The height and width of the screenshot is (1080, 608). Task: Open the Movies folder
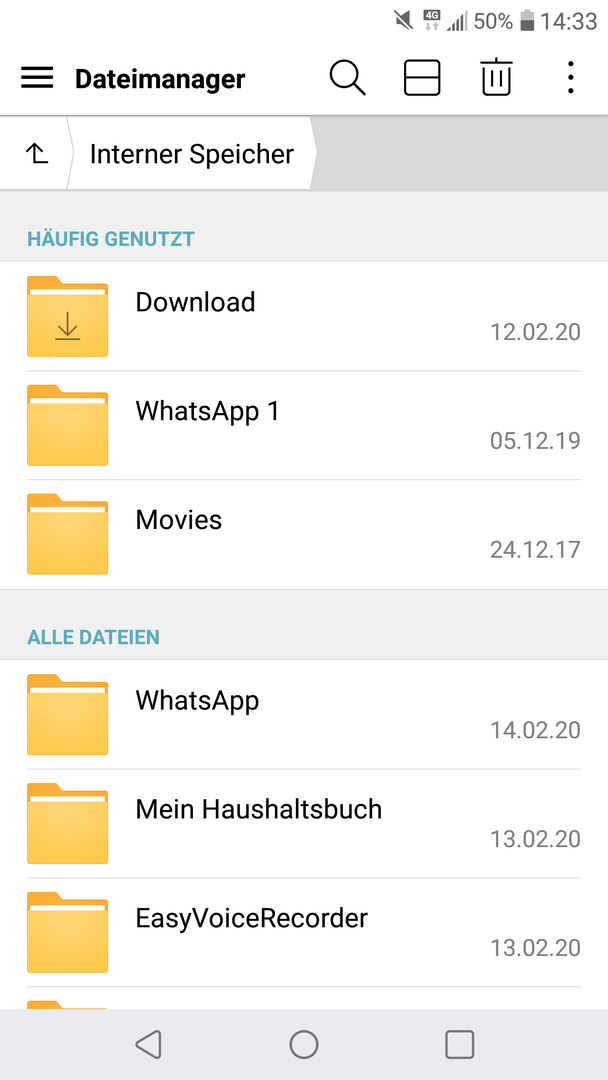pyautogui.click(x=304, y=534)
